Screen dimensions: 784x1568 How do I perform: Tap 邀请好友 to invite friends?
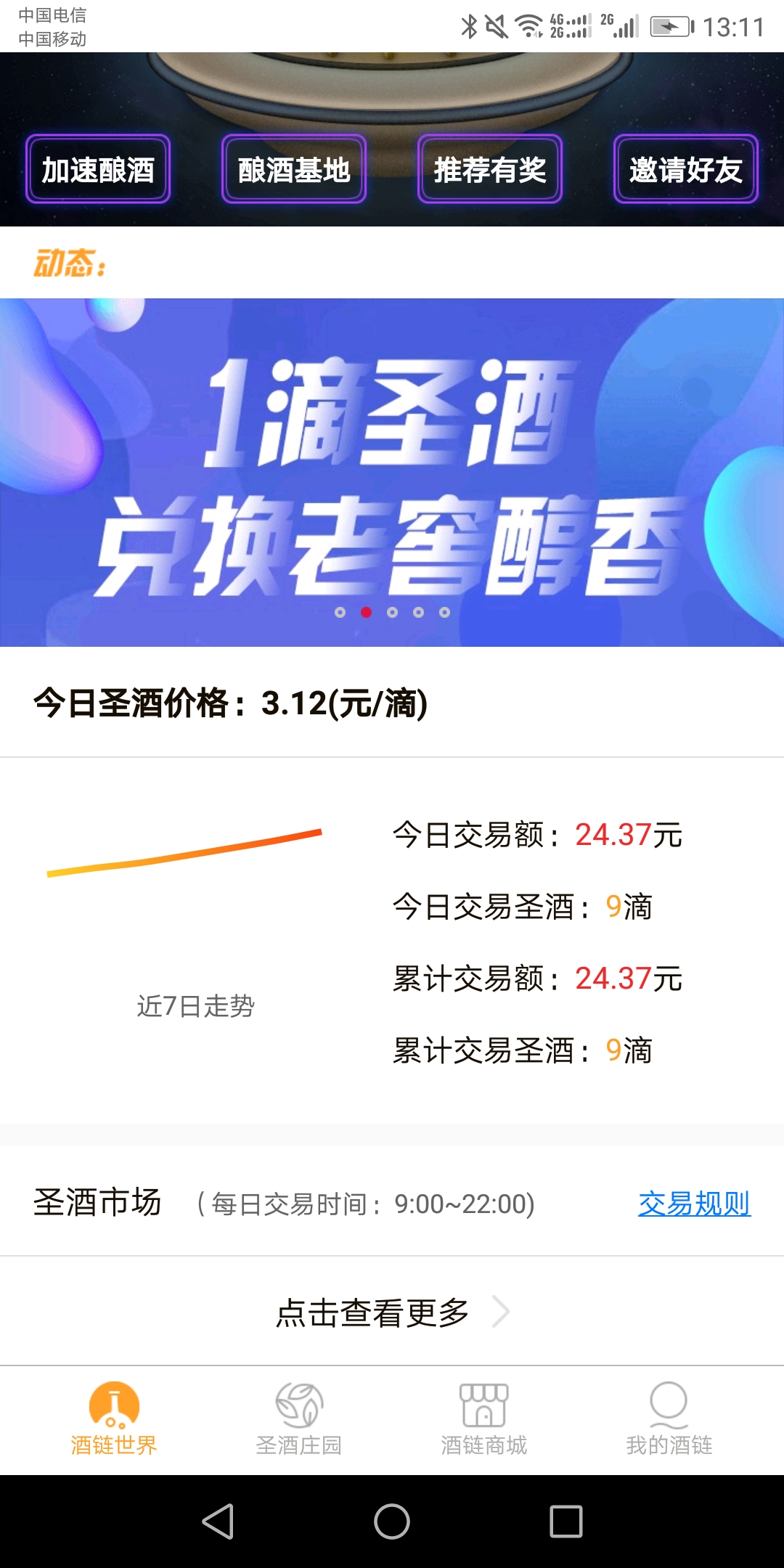click(686, 170)
